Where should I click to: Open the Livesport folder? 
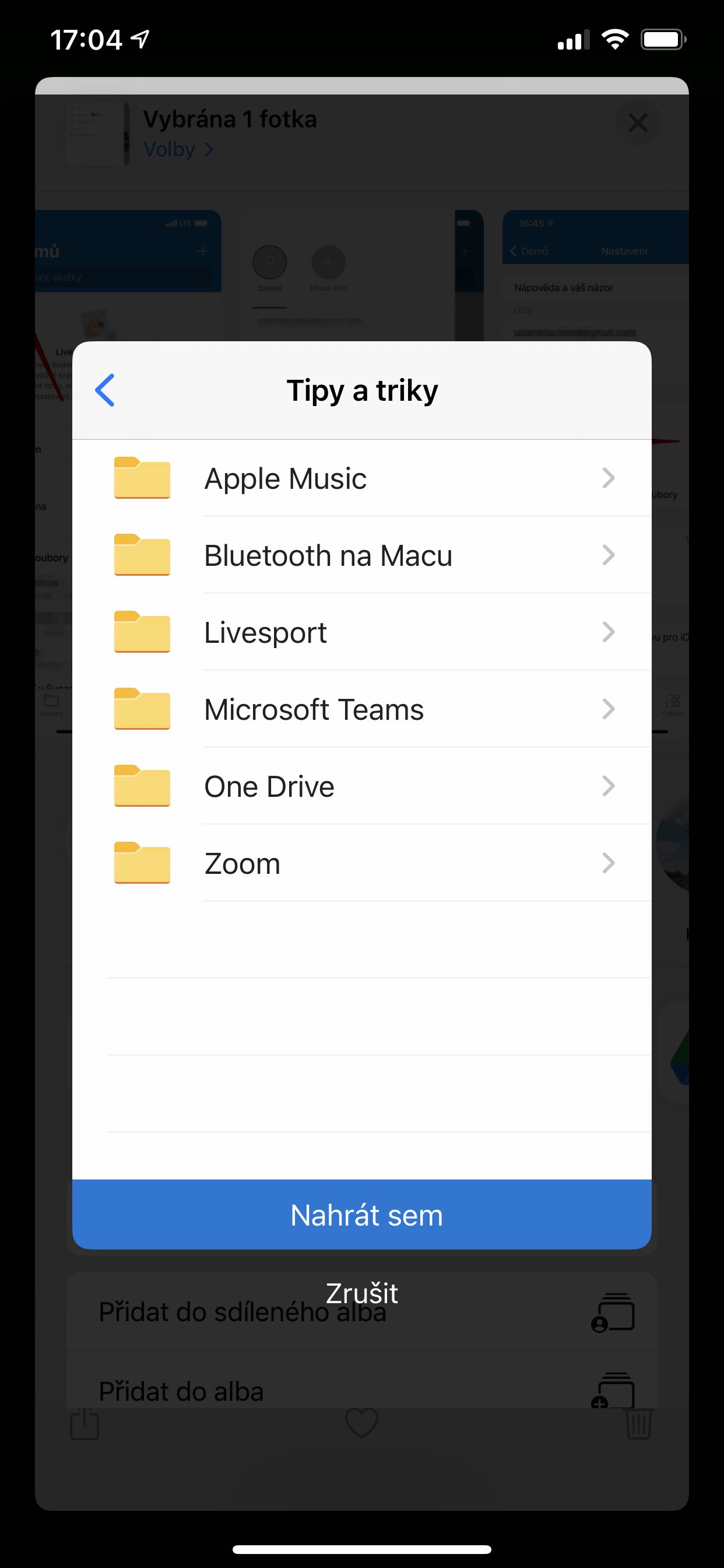pos(362,632)
